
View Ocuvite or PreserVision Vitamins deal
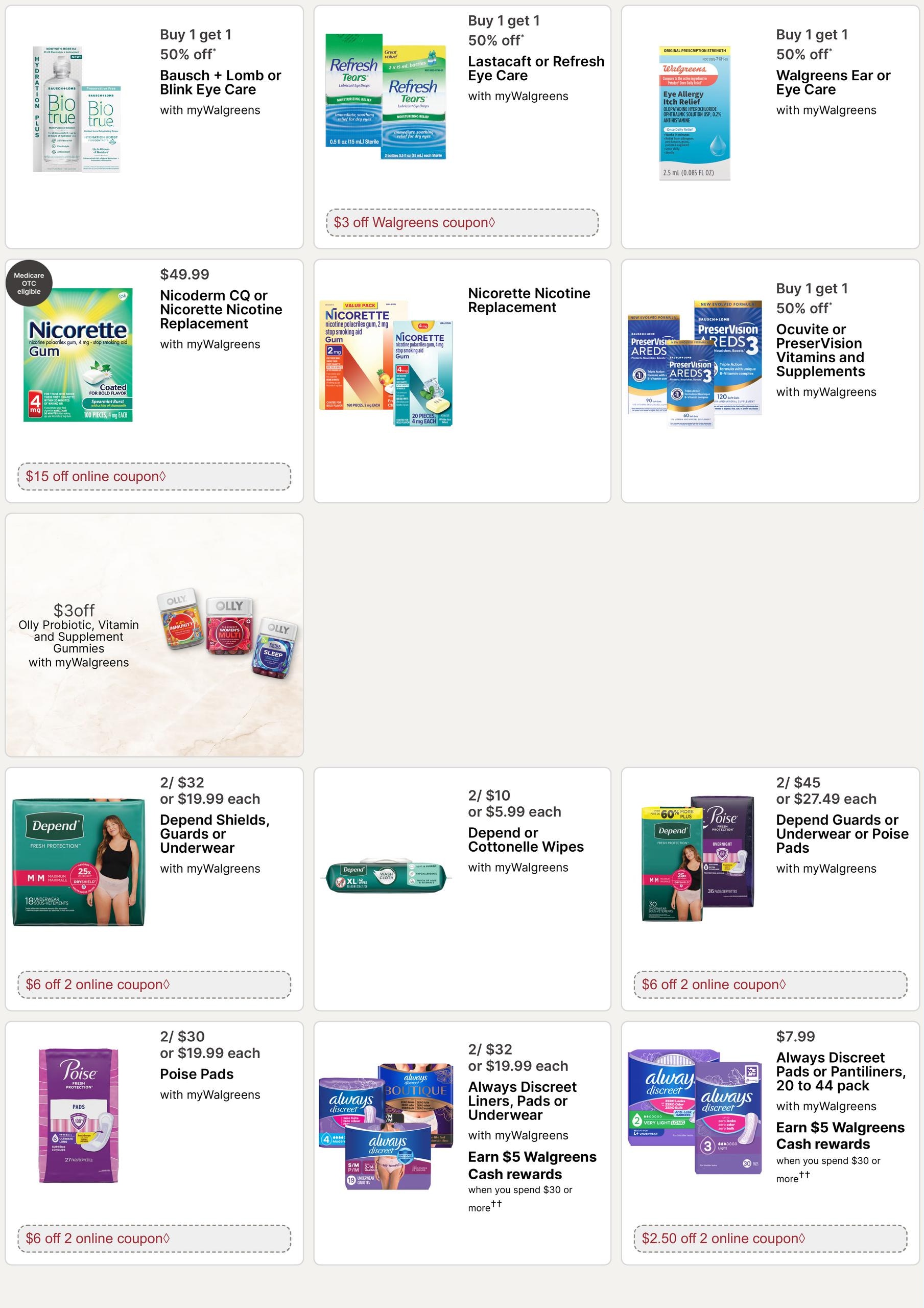pos(770,381)
